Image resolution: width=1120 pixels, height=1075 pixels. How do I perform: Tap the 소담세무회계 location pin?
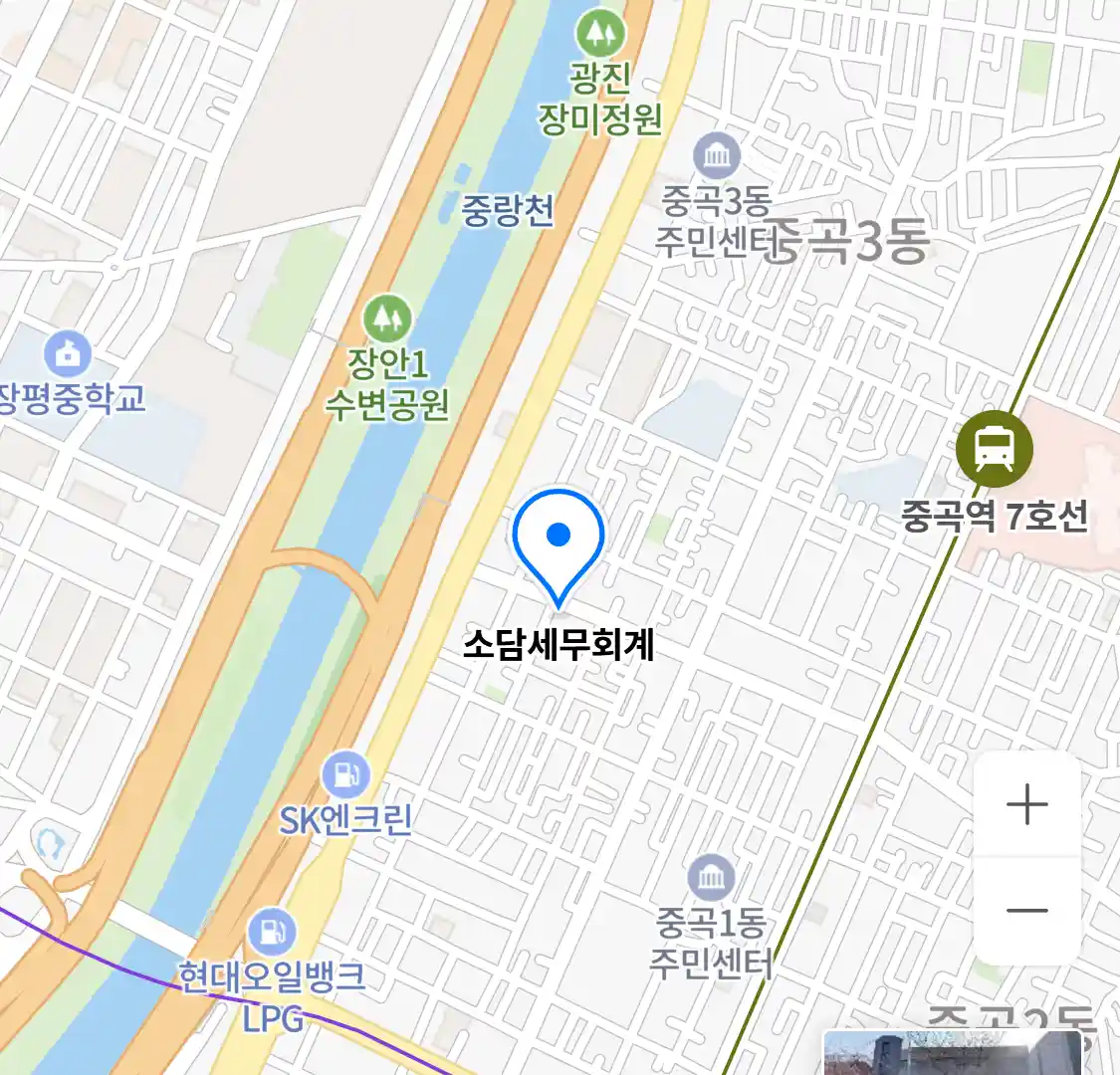coord(559,542)
